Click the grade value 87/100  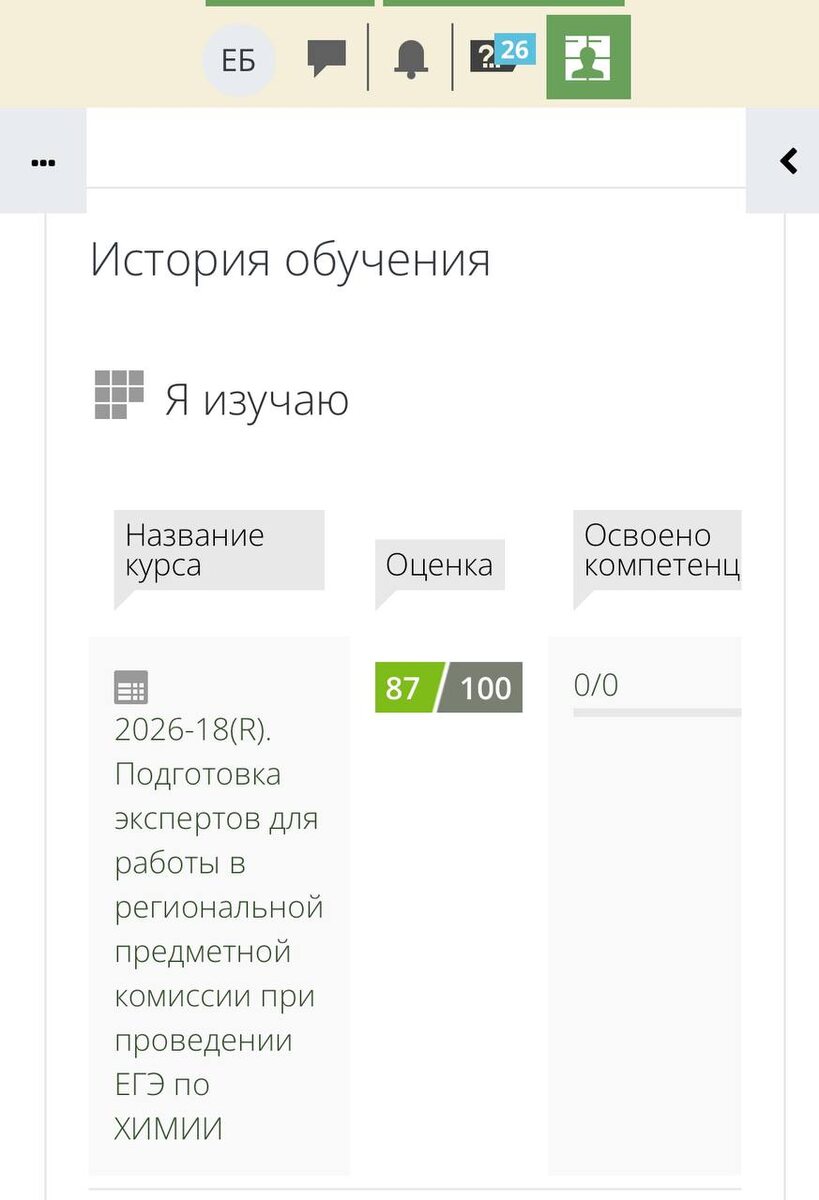click(447, 687)
